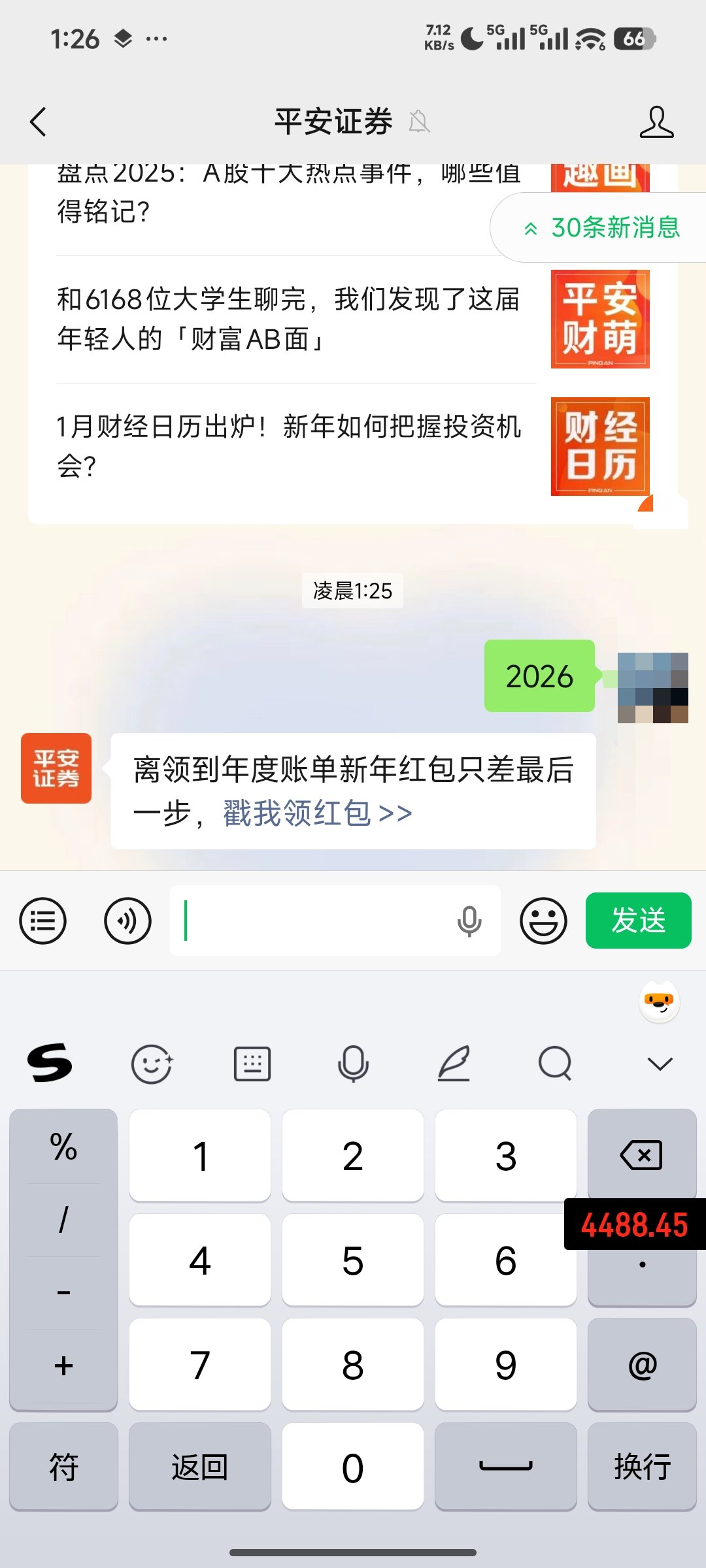
Task: Open the emoji sticker panel
Action: tap(543, 921)
